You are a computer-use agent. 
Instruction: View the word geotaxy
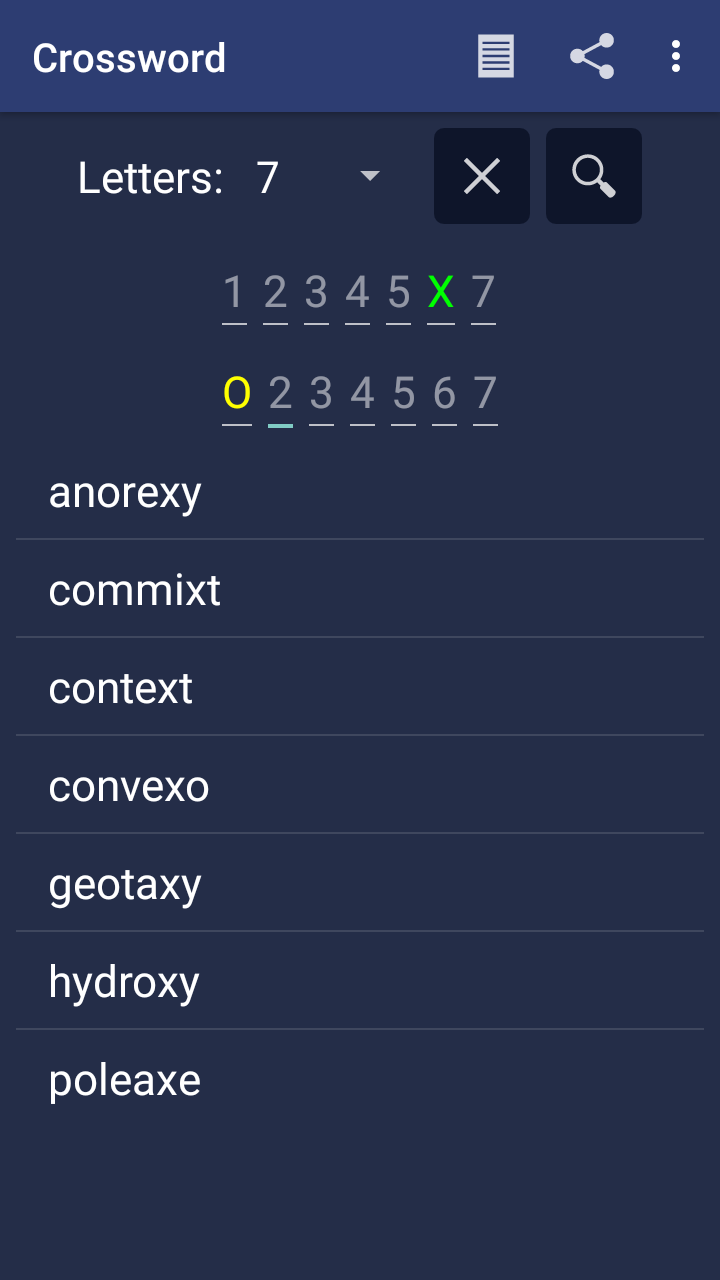(360, 884)
